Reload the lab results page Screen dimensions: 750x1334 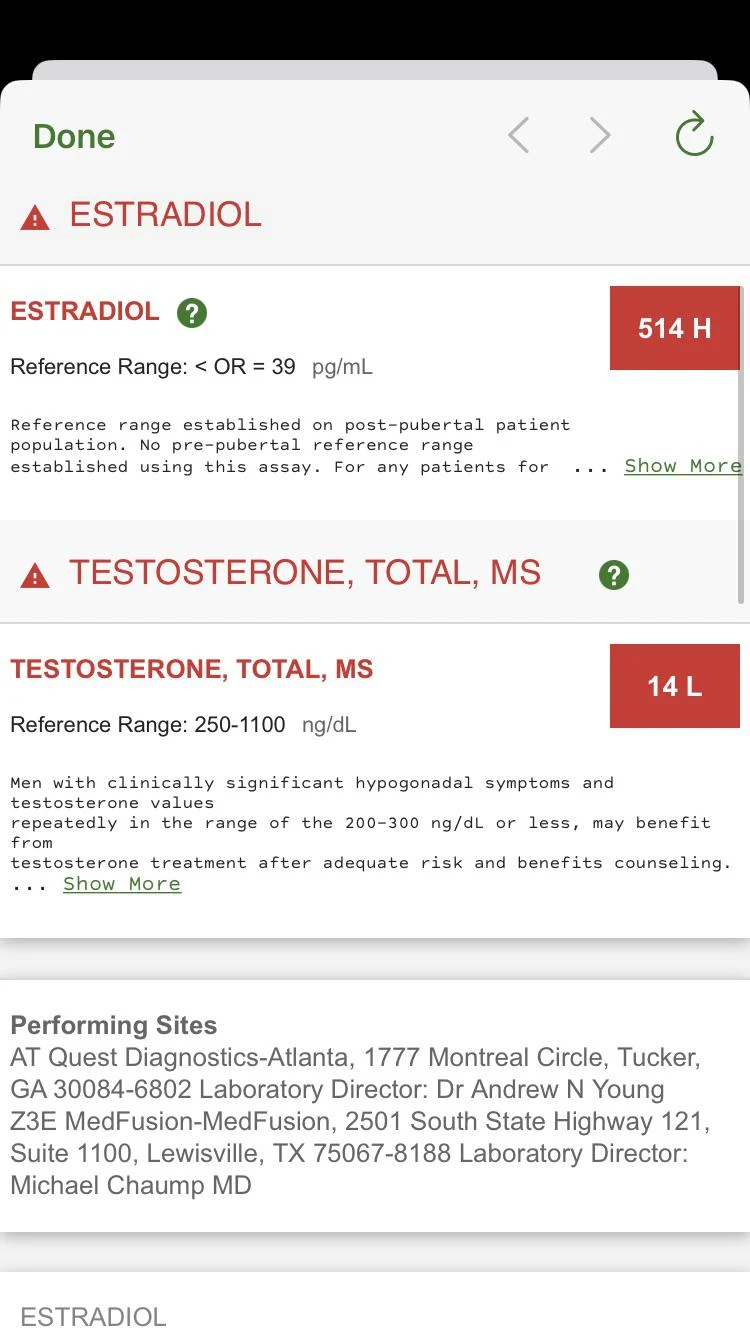[x=694, y=135]
